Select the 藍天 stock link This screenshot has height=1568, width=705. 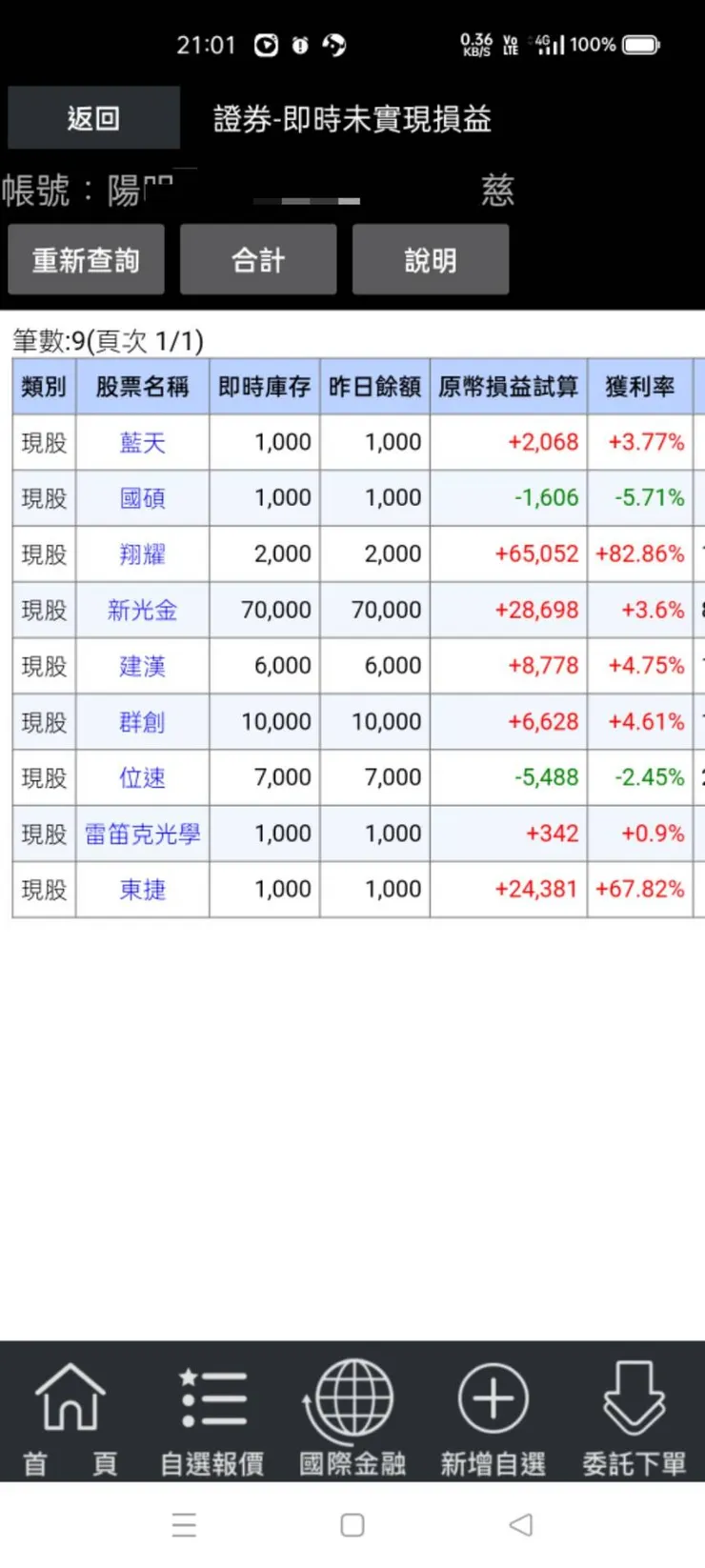click(141, 442)
